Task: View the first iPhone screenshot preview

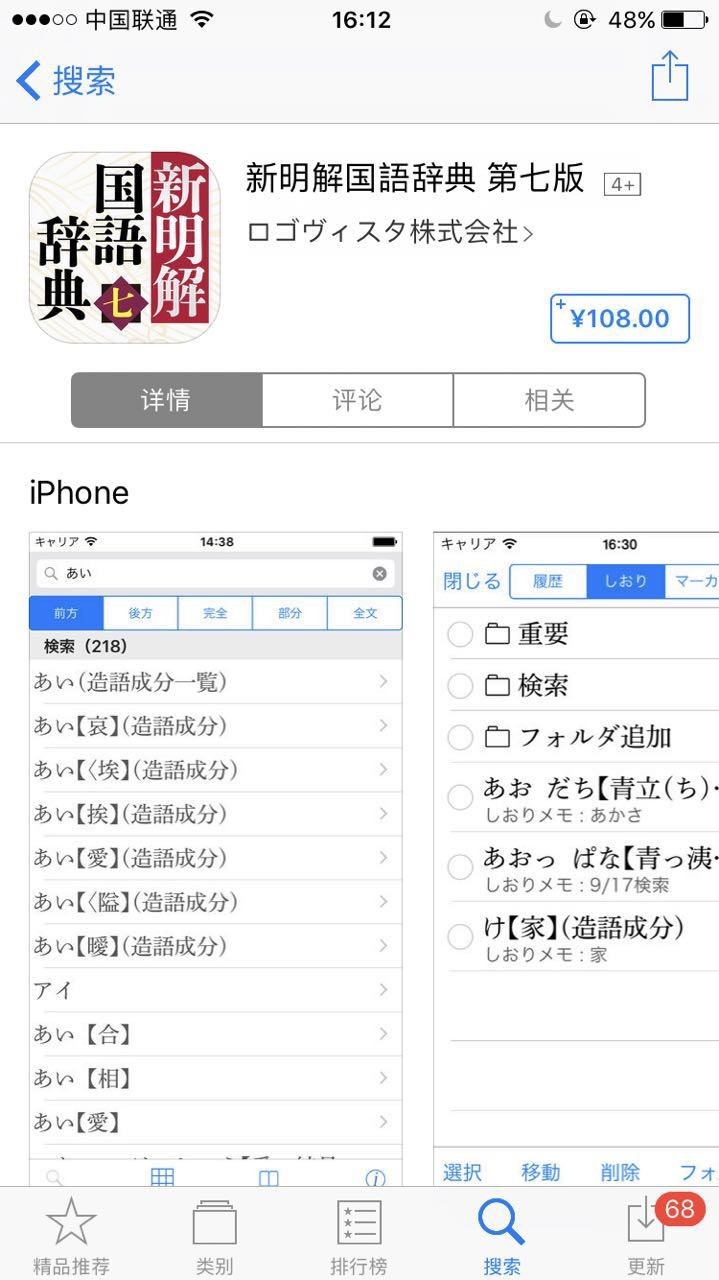Action: point(216,860)
